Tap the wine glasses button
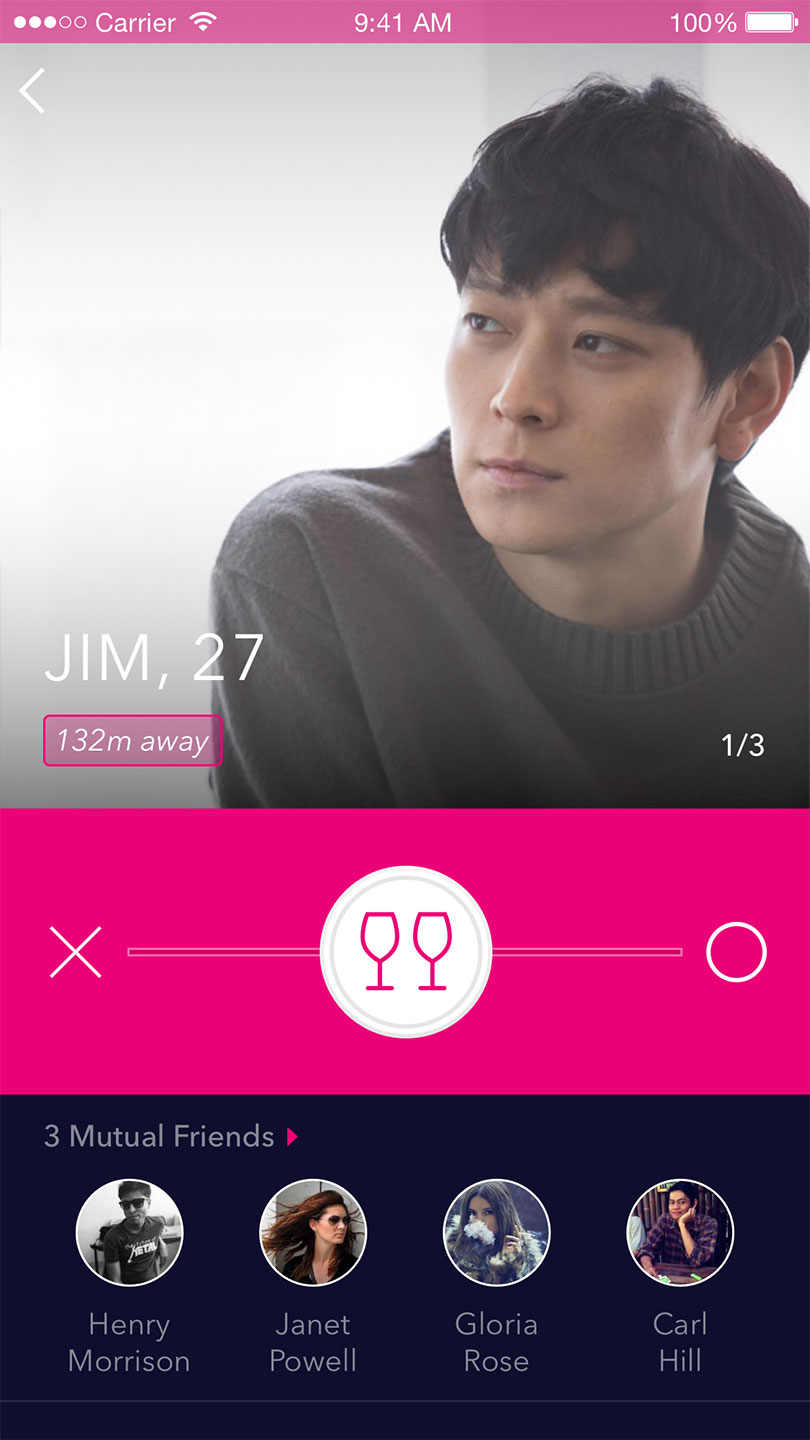Screen dimensions: 810x1440 [x=406, y=952]
